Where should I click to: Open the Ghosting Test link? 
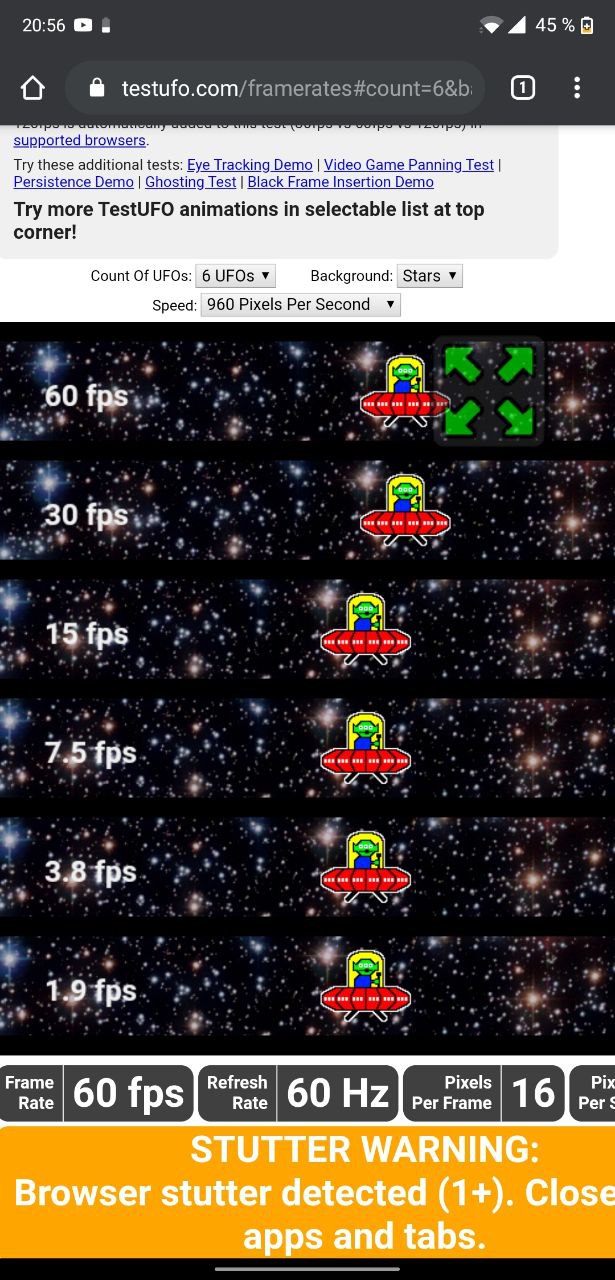(x=191, y=182)
